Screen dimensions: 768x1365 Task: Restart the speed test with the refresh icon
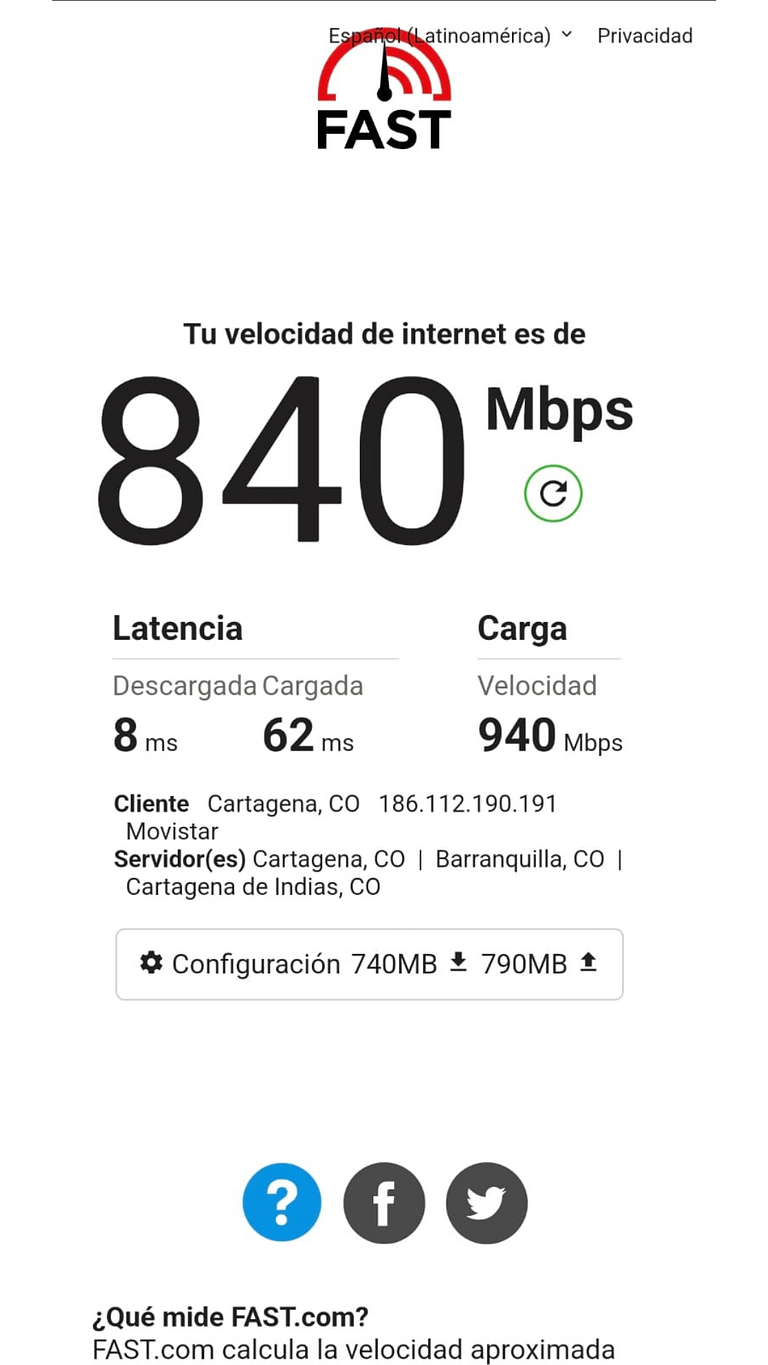pyautogui.click(x=553, y=493)
